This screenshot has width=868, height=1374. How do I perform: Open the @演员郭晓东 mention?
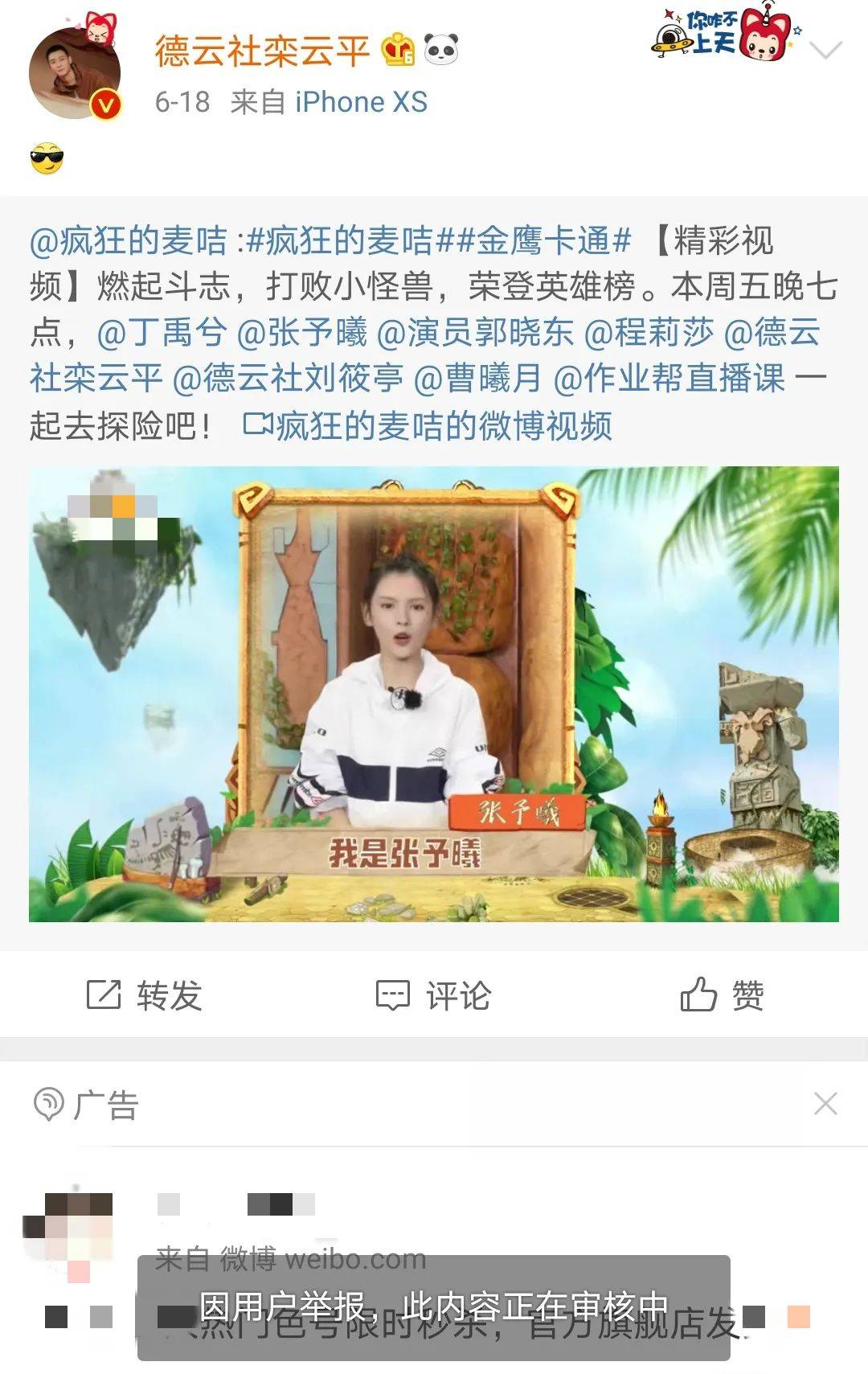click(475, 332)
